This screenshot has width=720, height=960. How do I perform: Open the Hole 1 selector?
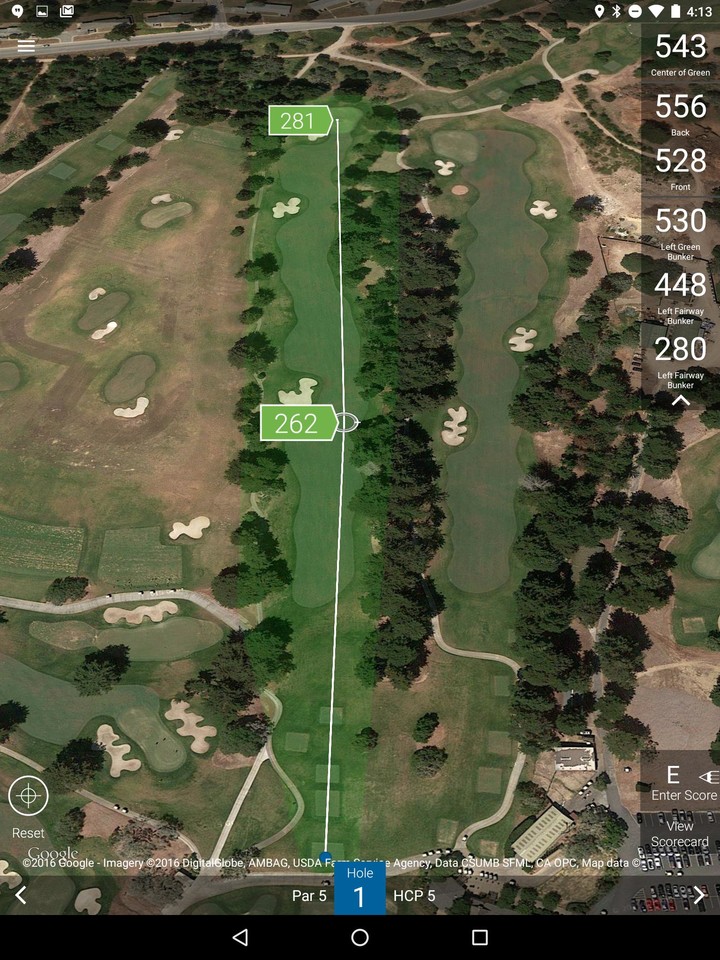[360, 888]
